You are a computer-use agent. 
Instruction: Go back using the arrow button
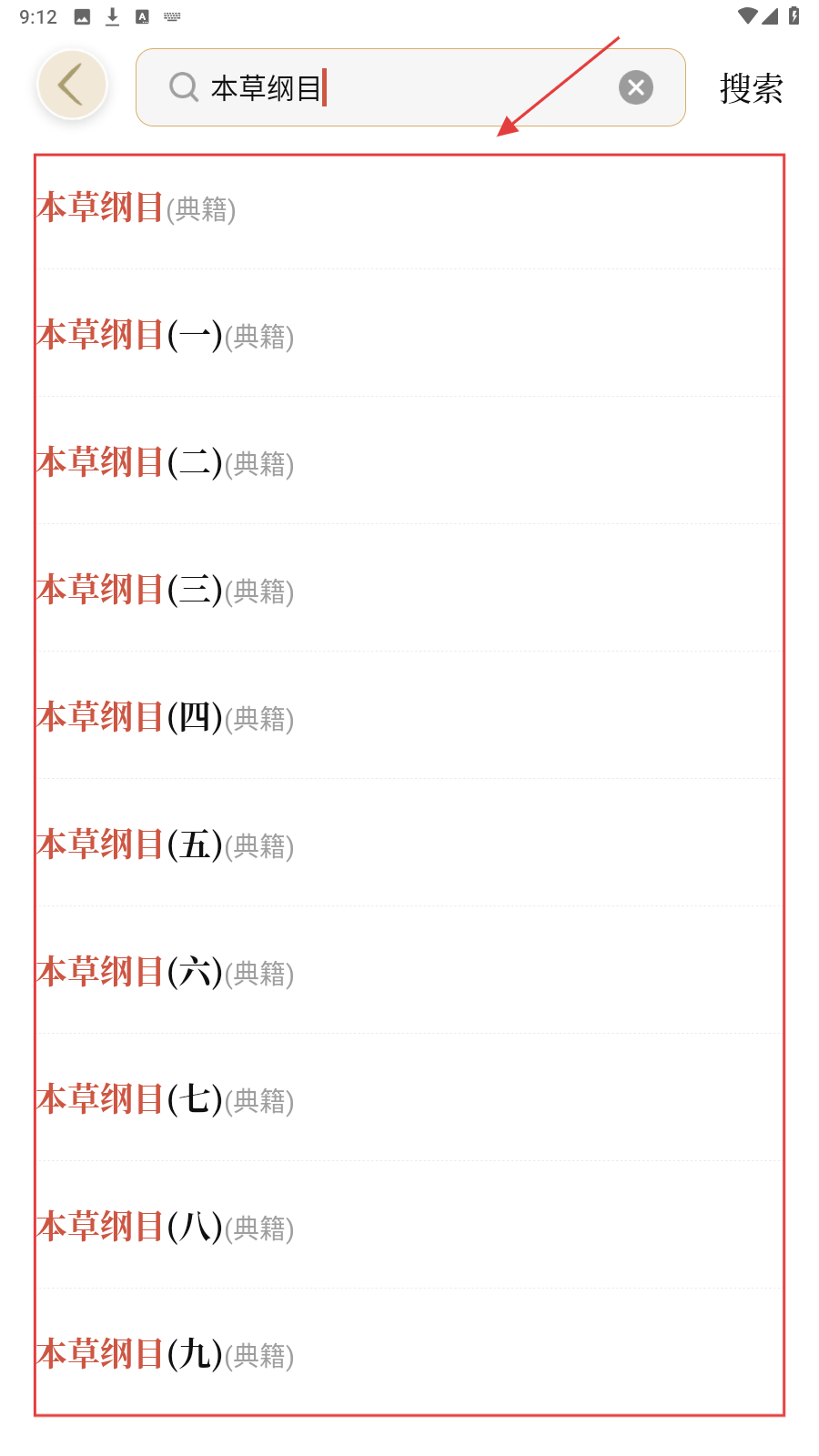72,86
